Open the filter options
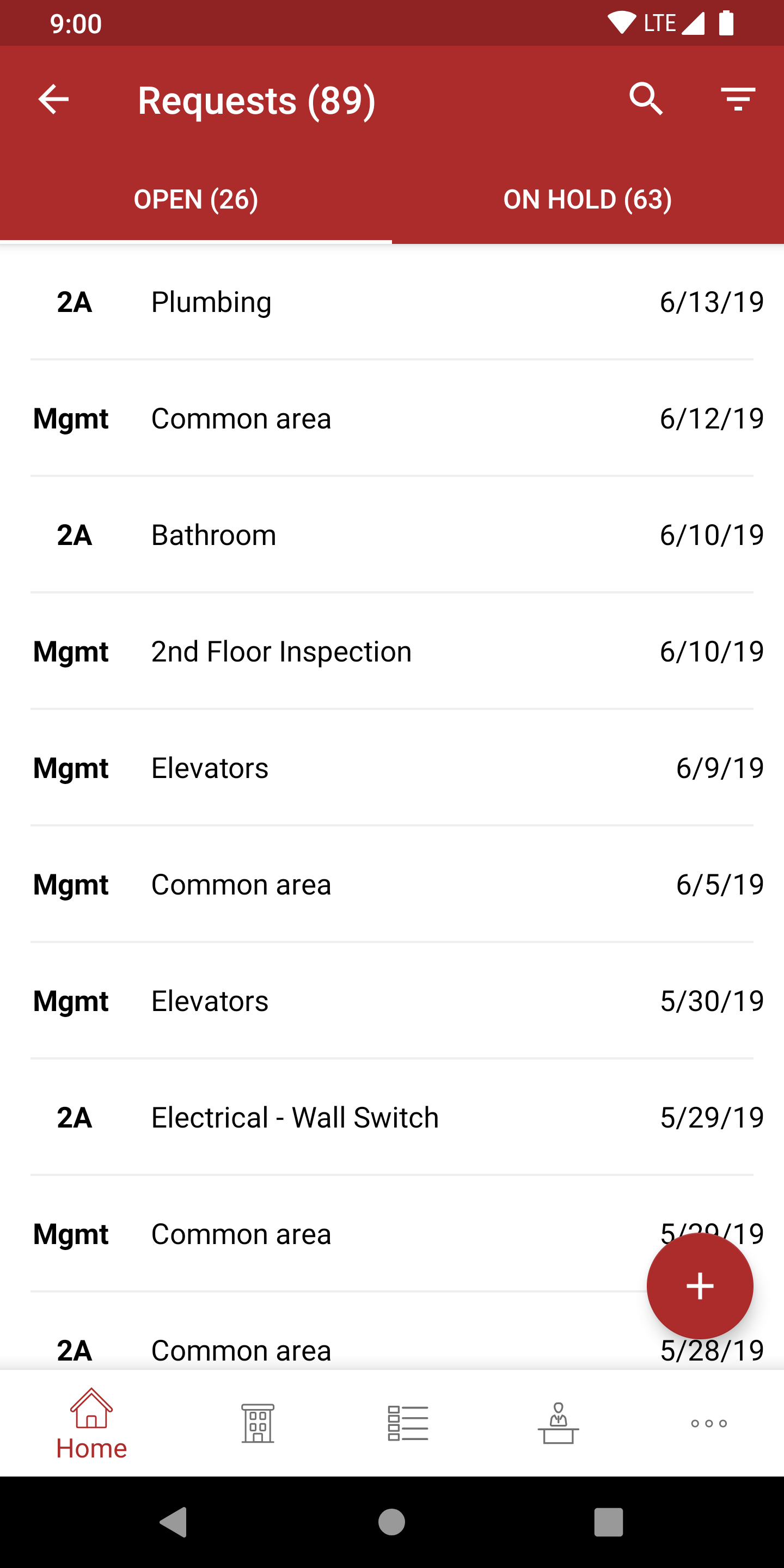784x1568 pixels. point(738,99)
